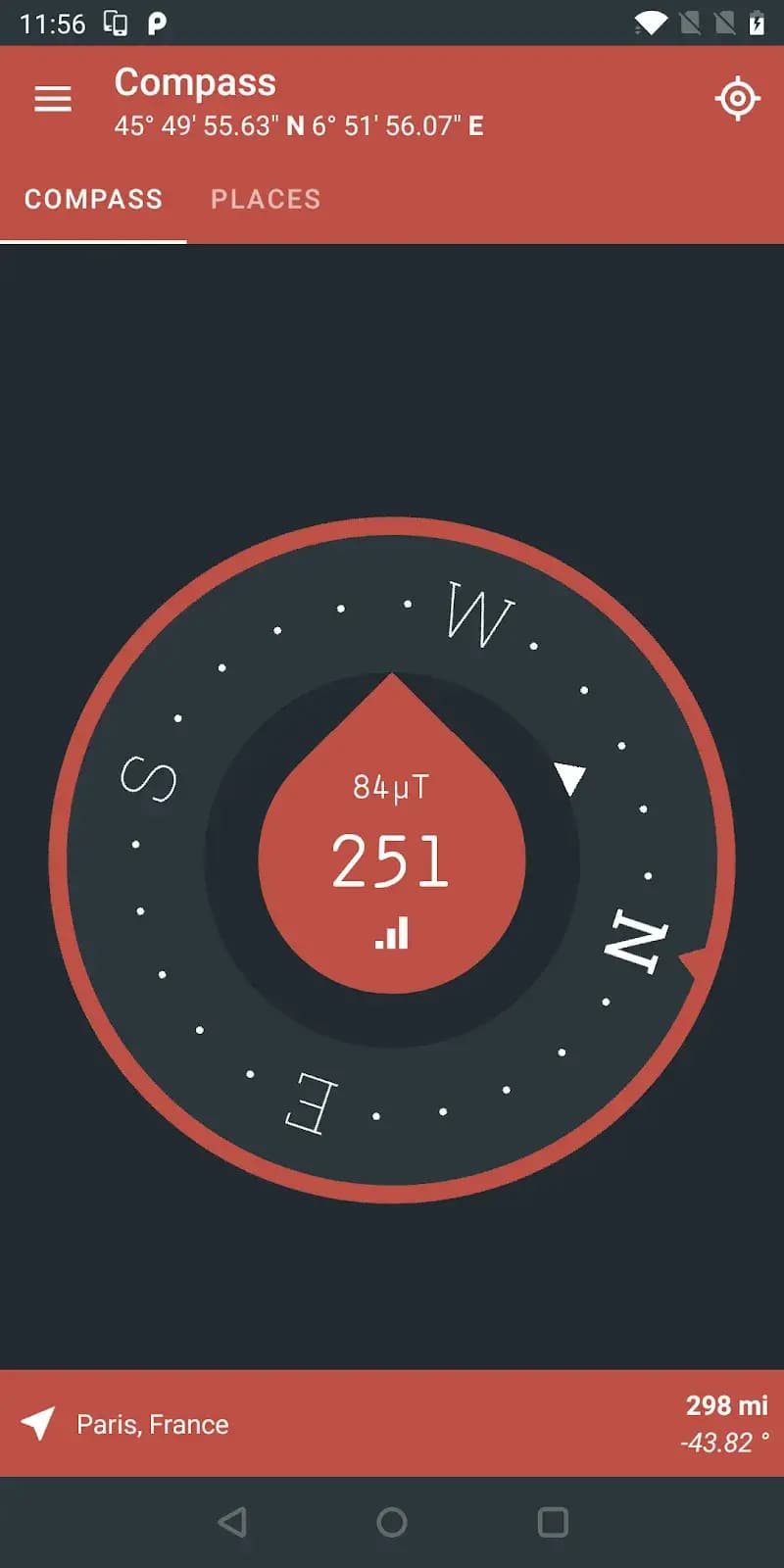Click the 84µT magnetic field reading
This screenshot has width=784, height=1568.
pos(390,784)
